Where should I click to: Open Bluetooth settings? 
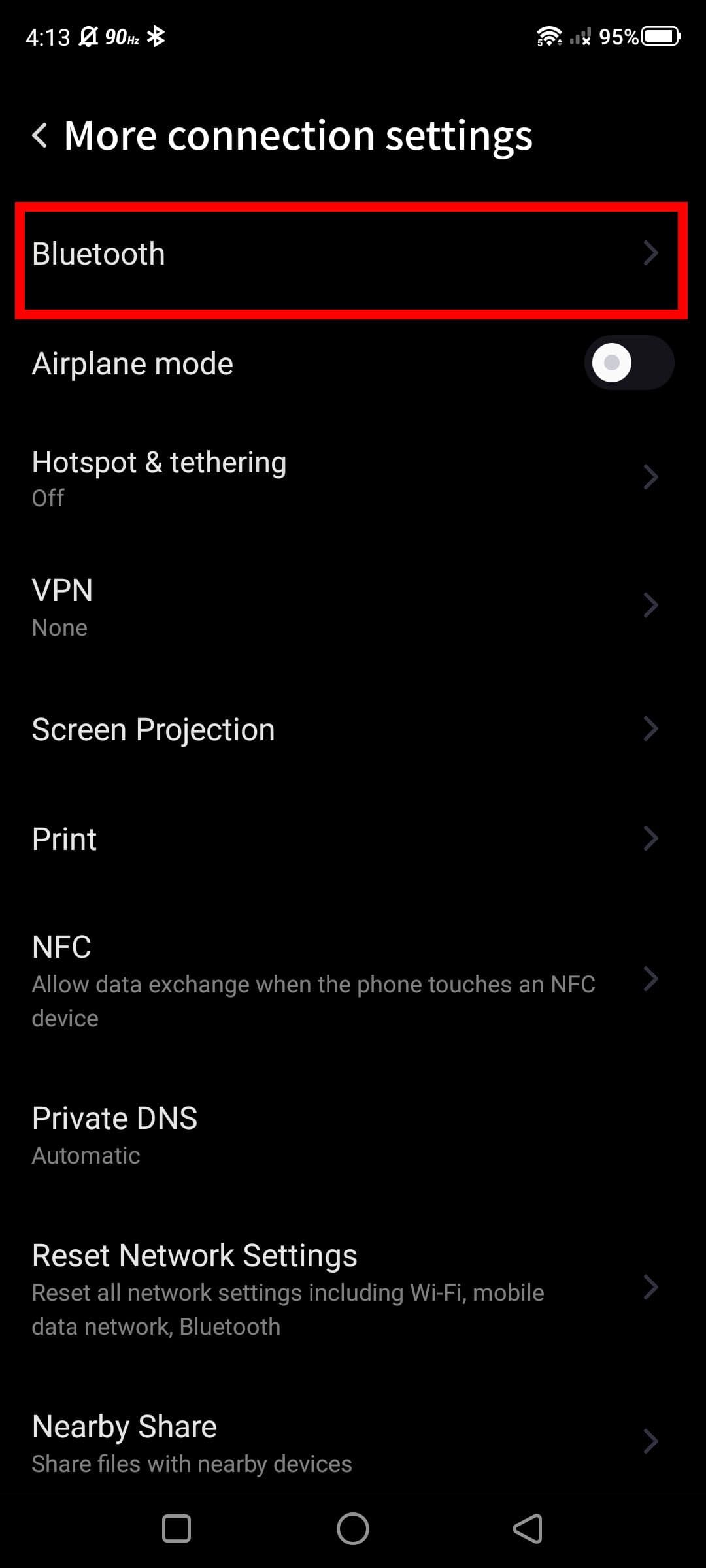coord(352,255)
